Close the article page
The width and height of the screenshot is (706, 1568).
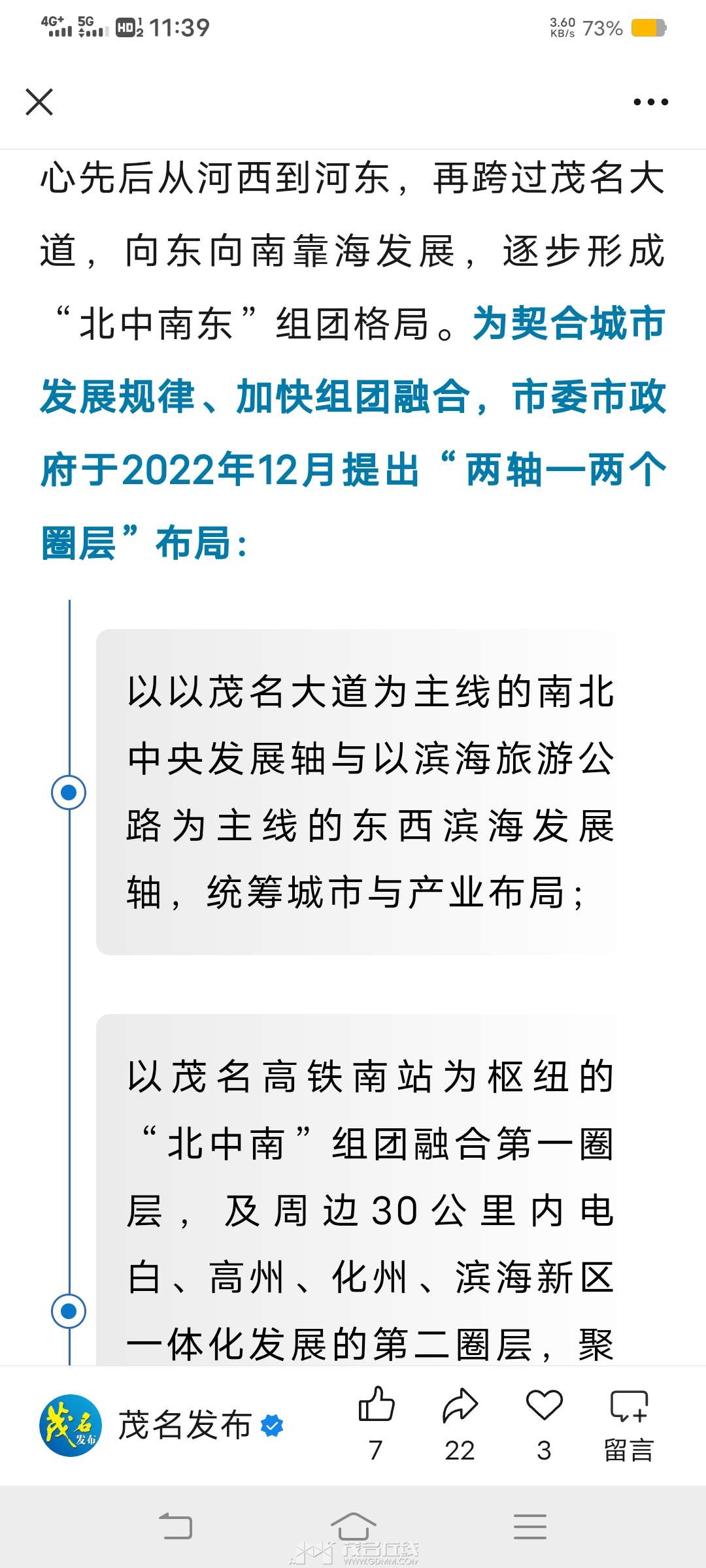pos(39,102)
